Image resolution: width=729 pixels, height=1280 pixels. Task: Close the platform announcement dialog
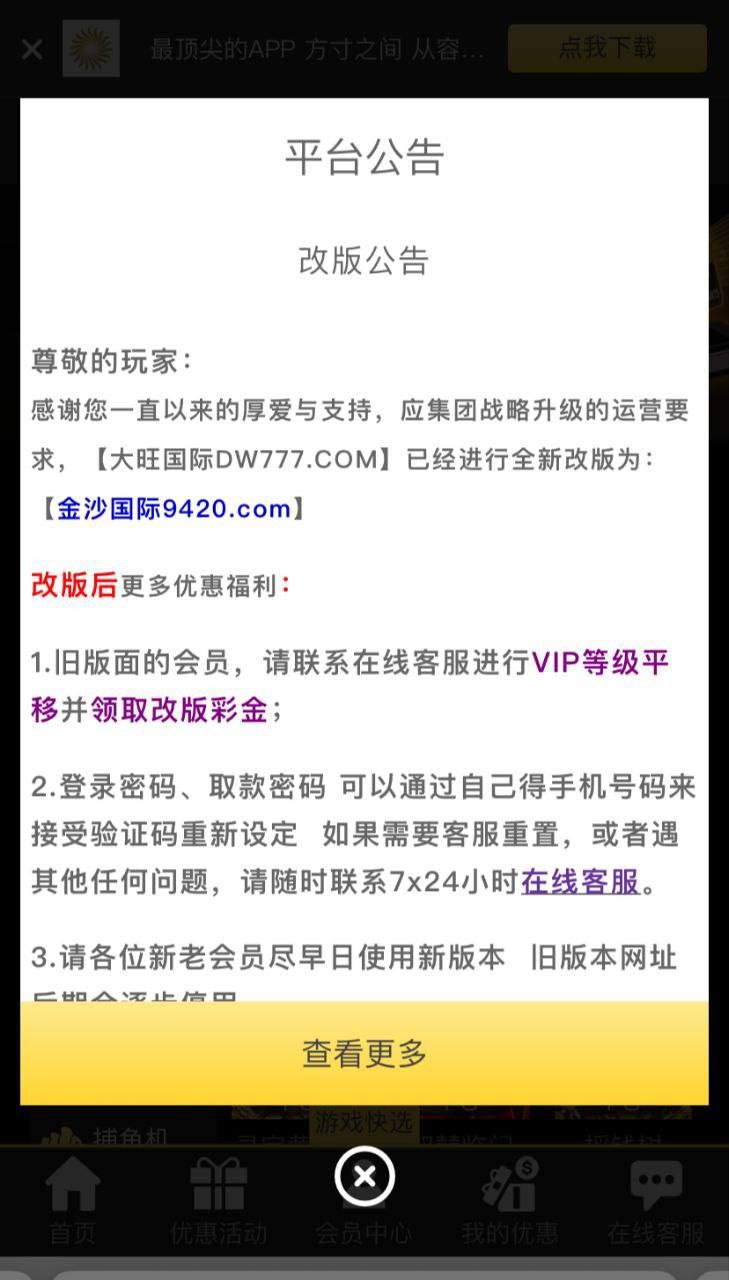pyautogui.click(x=364, y=1176)
